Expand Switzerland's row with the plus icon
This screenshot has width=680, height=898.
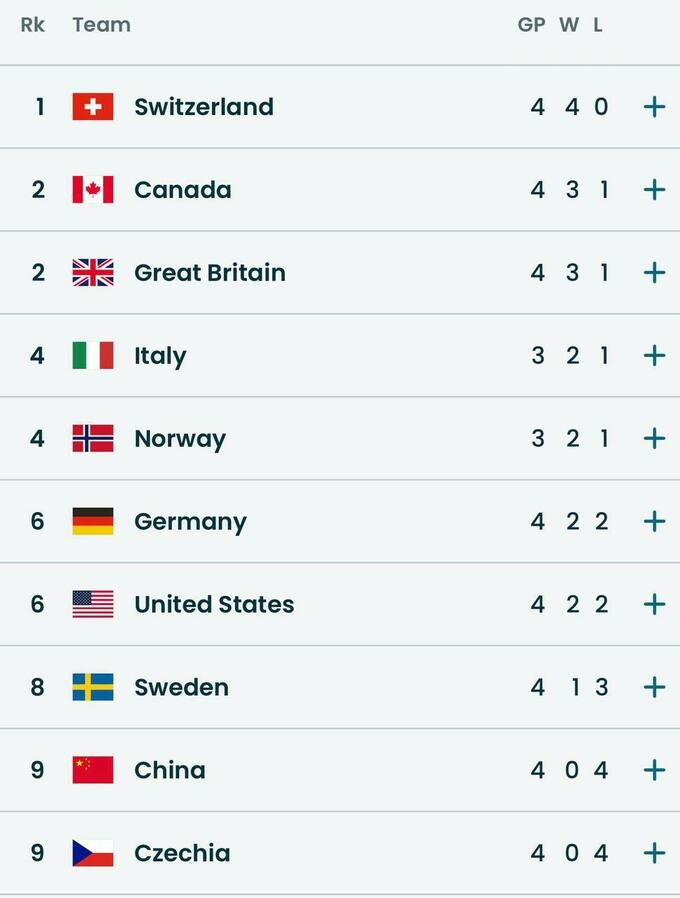(654, 107)
